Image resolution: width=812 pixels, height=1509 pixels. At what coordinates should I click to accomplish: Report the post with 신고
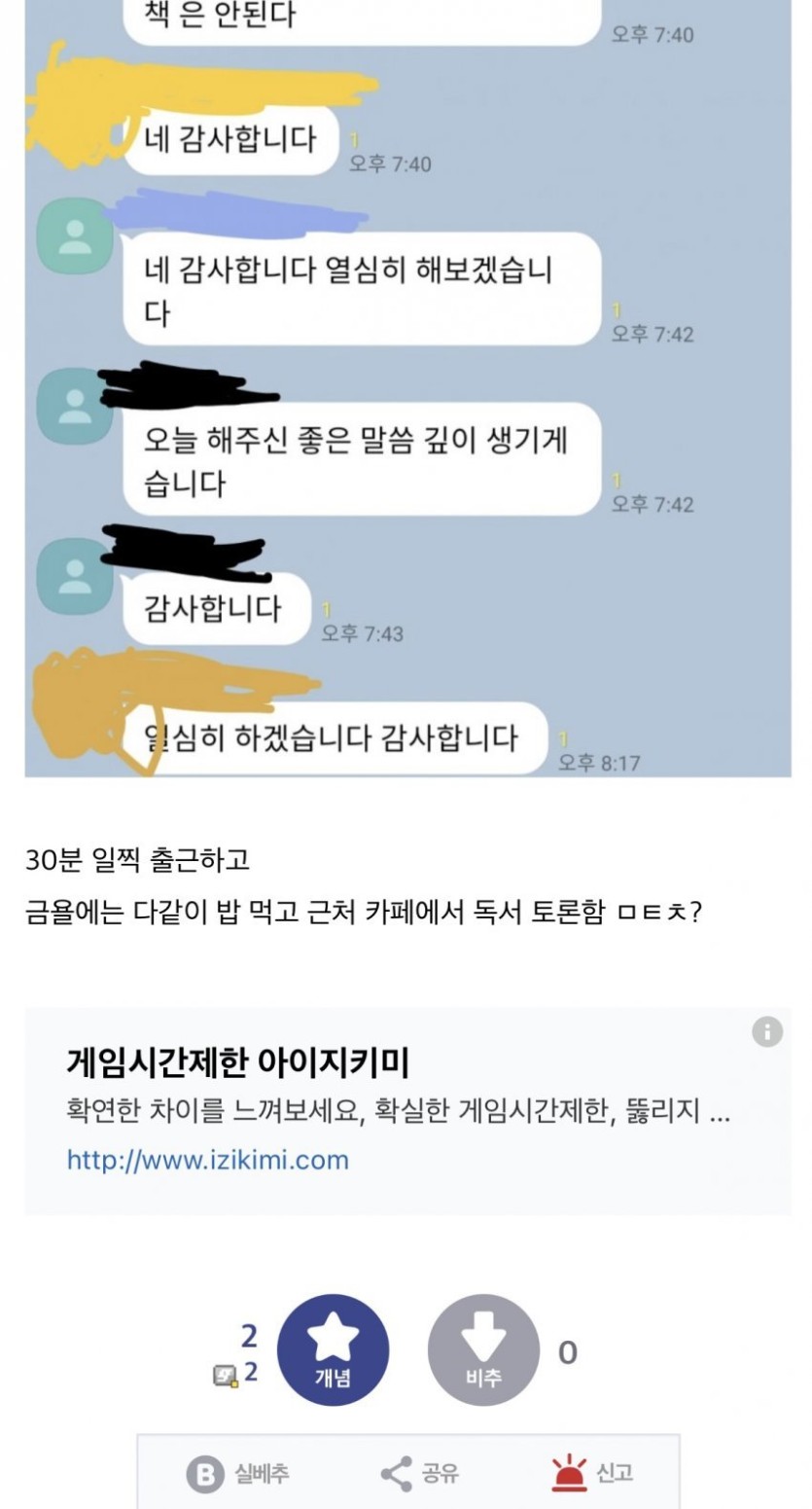point(591,1473)
